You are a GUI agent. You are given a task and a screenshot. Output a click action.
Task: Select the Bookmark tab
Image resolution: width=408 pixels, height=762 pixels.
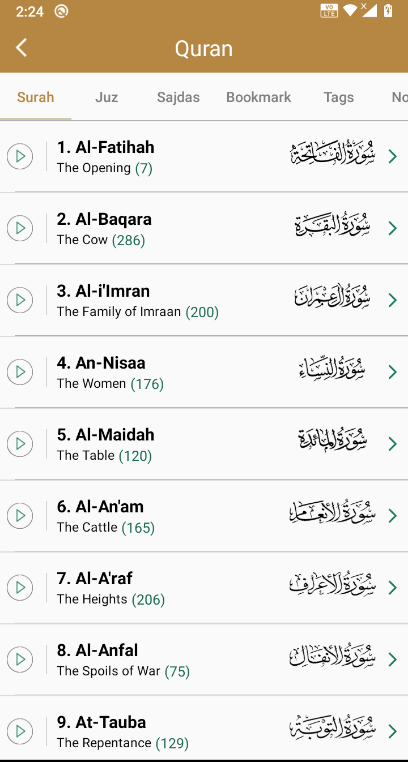[x=258, y=97]
